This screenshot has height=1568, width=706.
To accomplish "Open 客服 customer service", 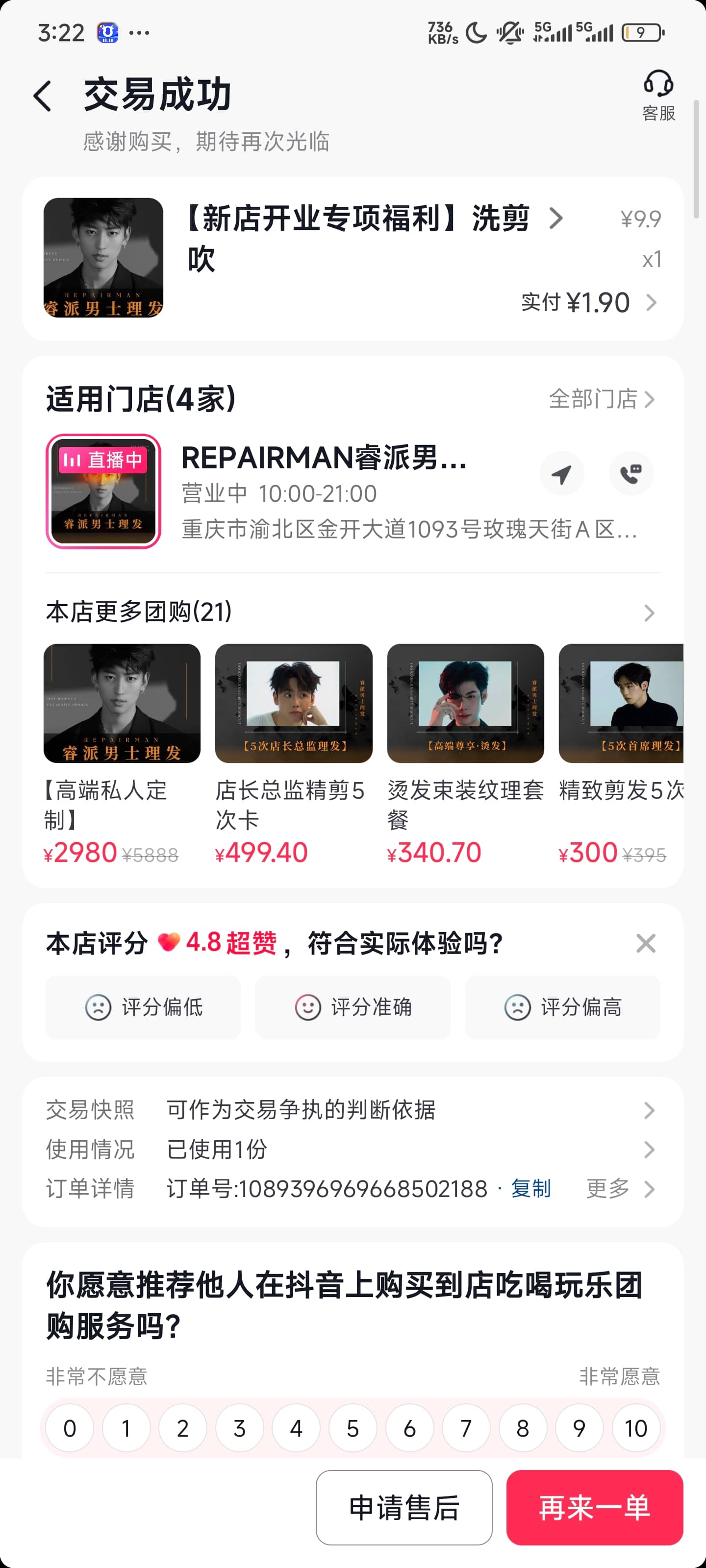I will coord(658,96).
